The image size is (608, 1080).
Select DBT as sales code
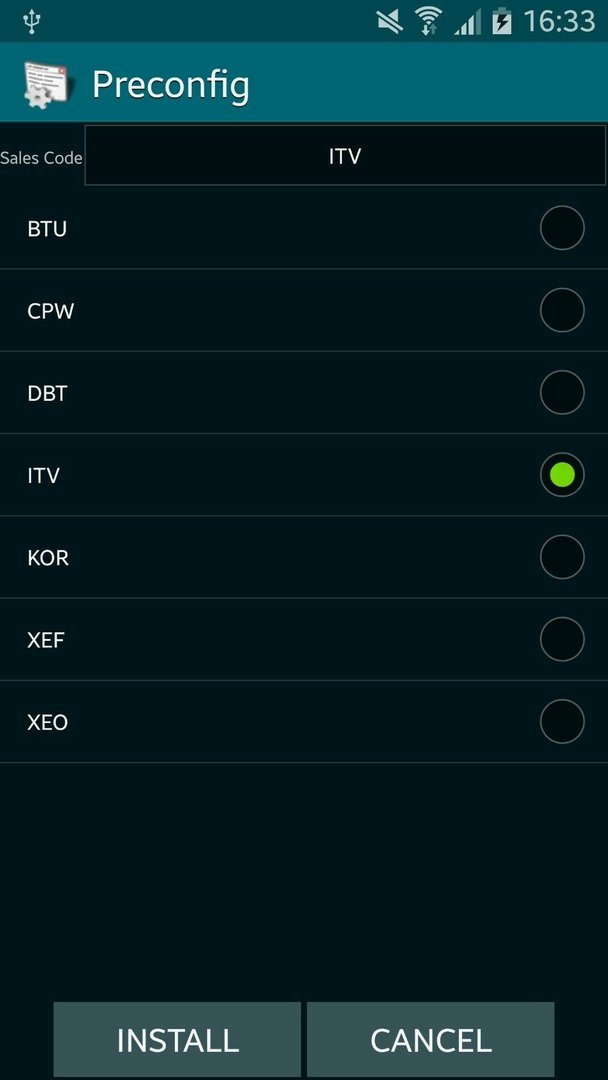tap(304, 393)
